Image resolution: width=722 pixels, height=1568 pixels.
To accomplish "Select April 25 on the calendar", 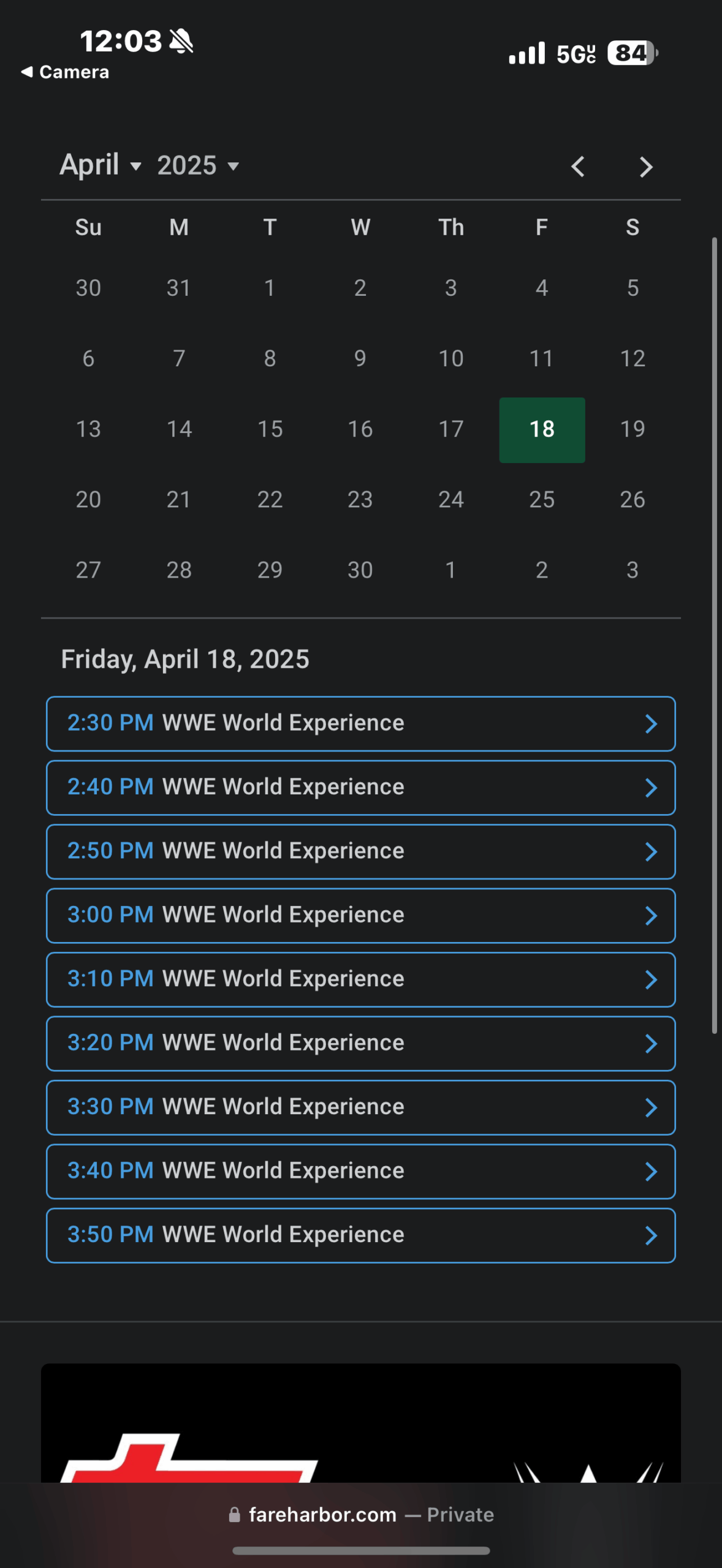I will click(x=542, y=500).
